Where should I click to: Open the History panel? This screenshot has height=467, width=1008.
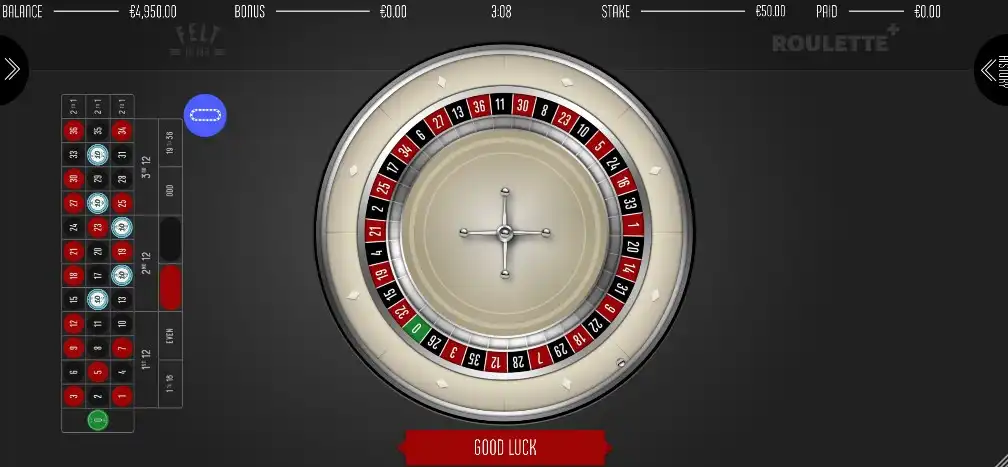coord(992,69)
